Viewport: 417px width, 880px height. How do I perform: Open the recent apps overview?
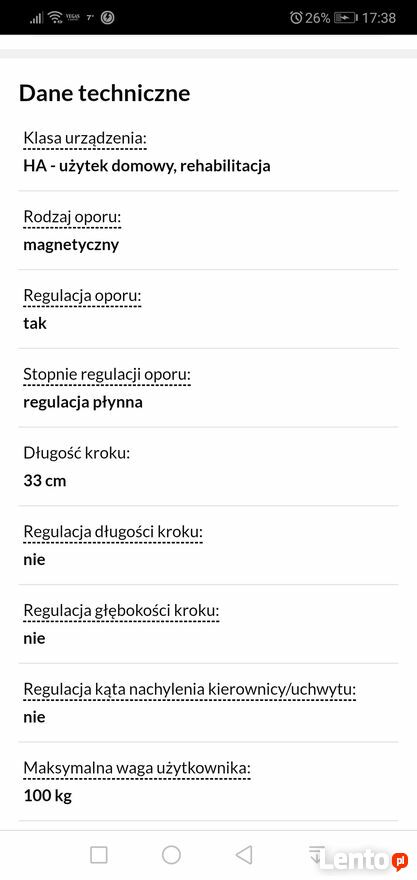[99, 855]
